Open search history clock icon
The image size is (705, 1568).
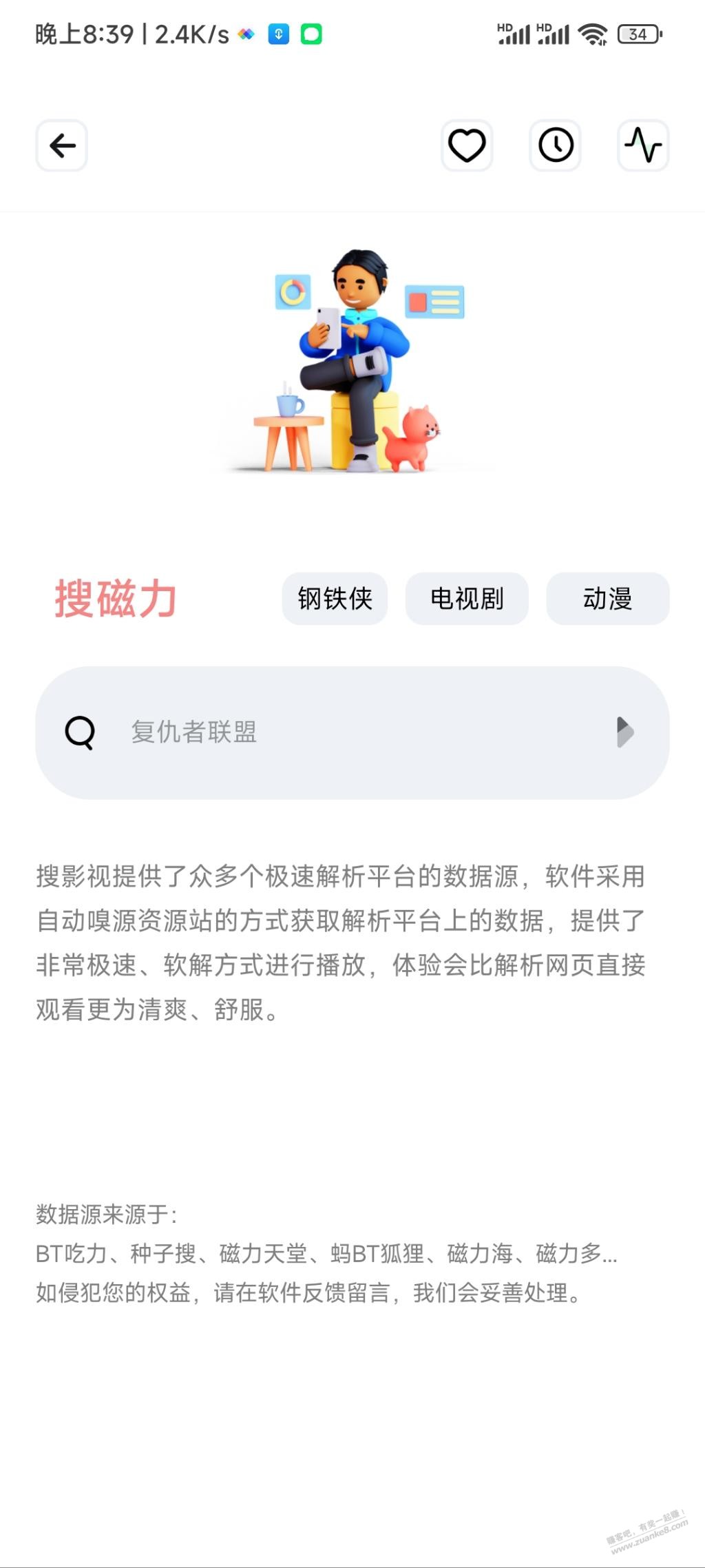(x=555, y=145)
